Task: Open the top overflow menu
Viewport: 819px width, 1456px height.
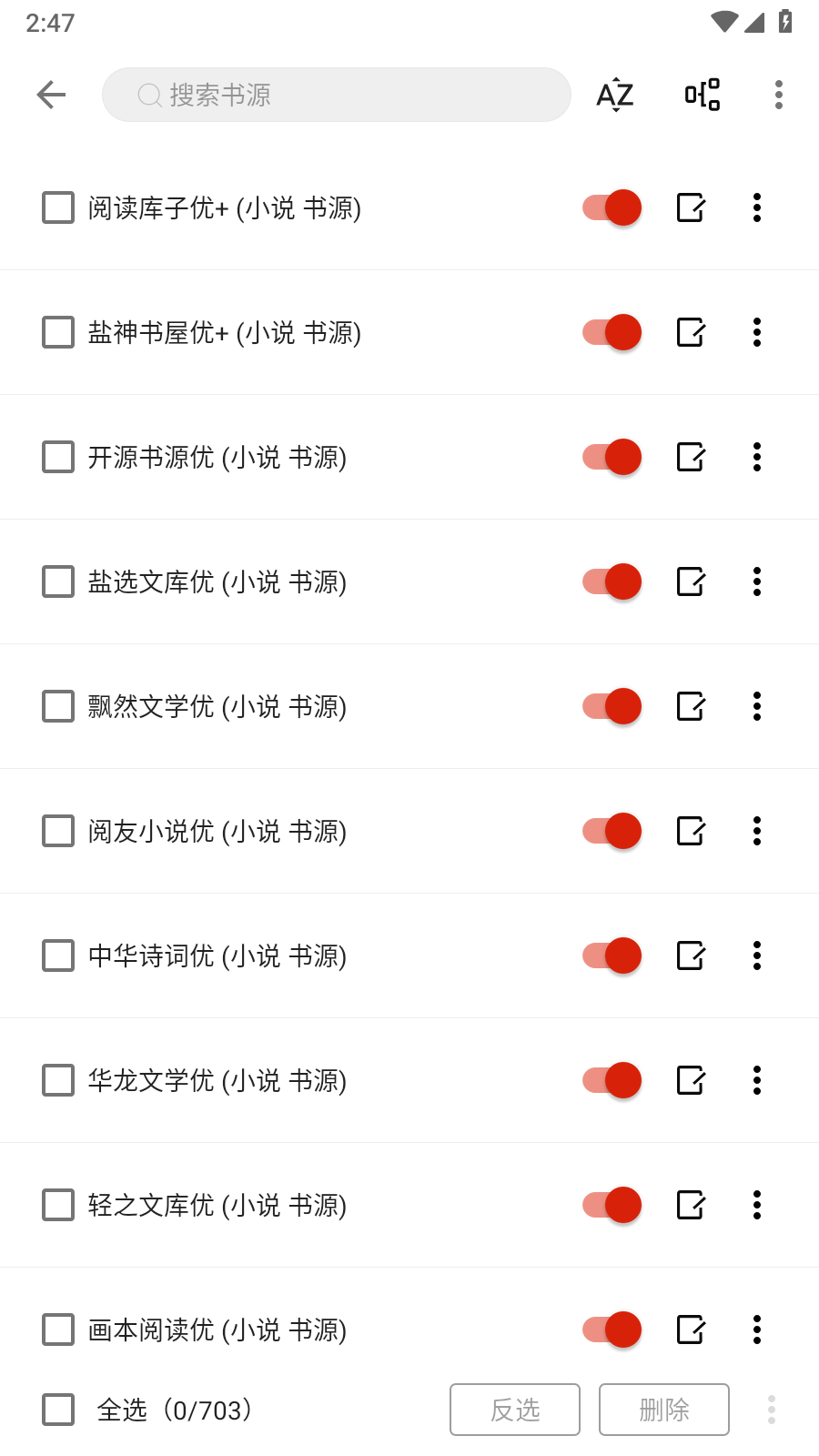Action: coord(779,94)
